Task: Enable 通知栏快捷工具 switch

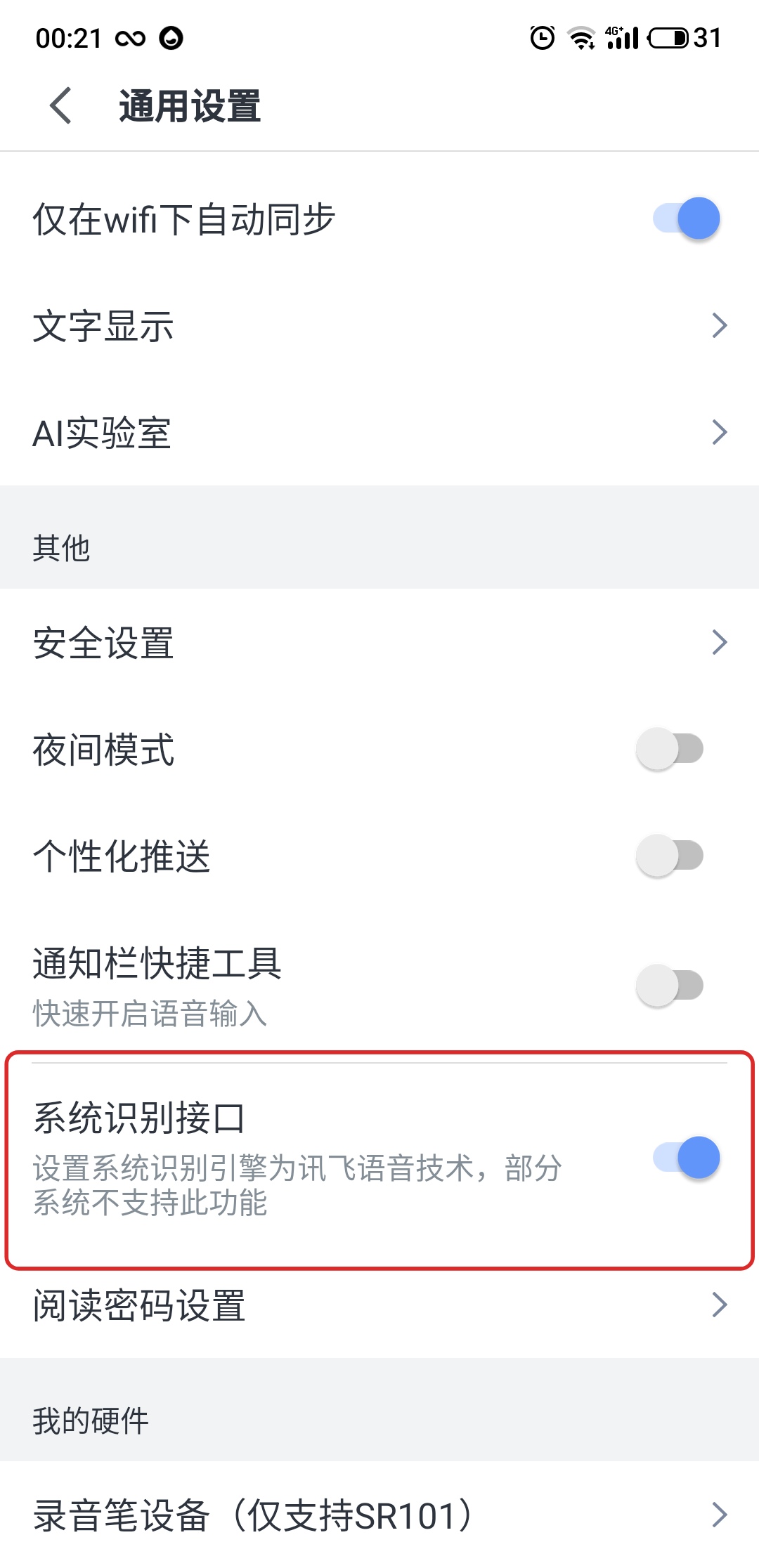Action: pyautogui.click(x=669, y=985)
